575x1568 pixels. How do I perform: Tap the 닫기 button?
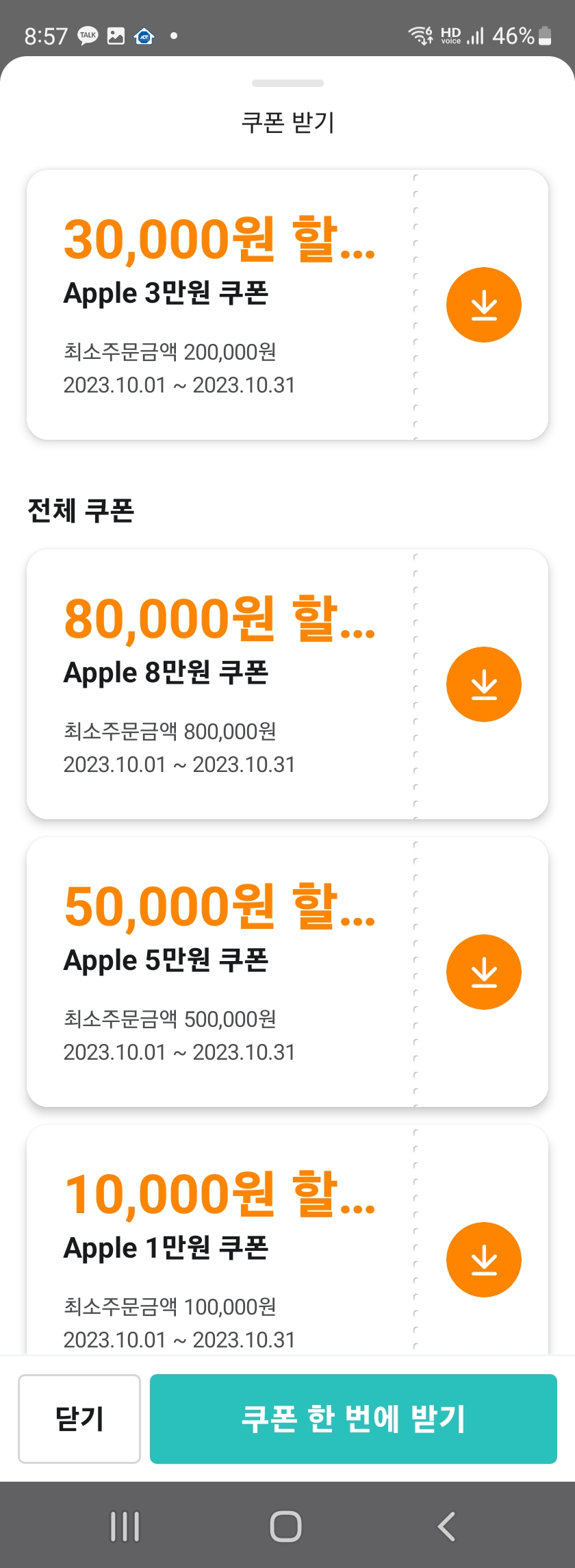tap(79, 1419)
